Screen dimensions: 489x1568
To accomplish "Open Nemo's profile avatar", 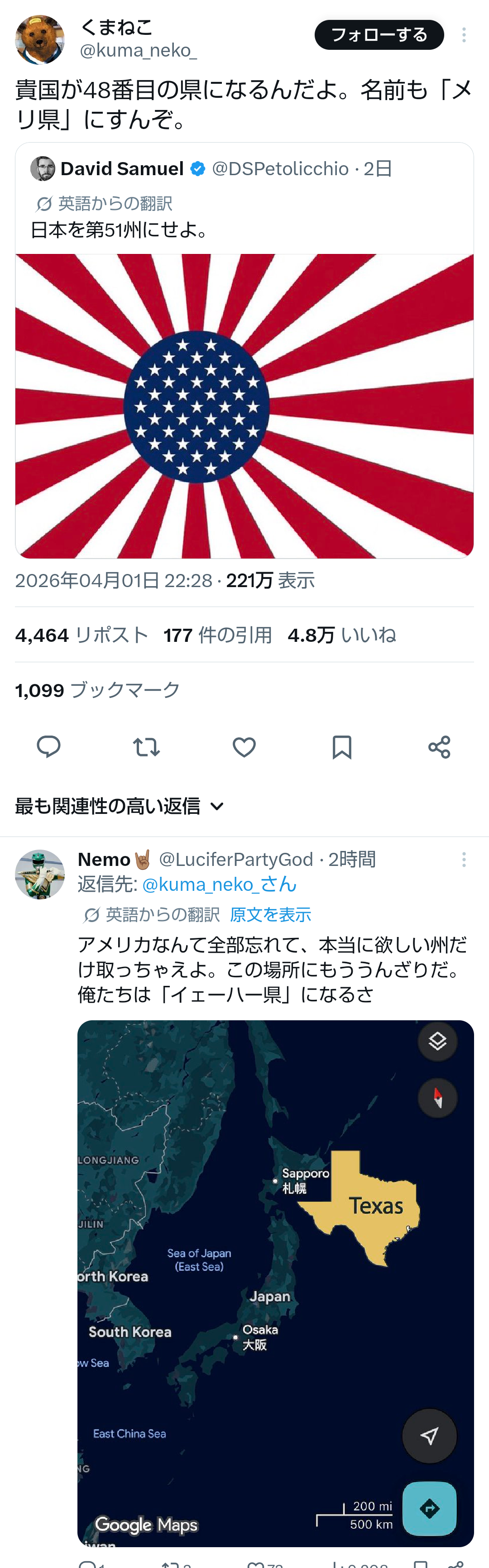I will (39, 874).
